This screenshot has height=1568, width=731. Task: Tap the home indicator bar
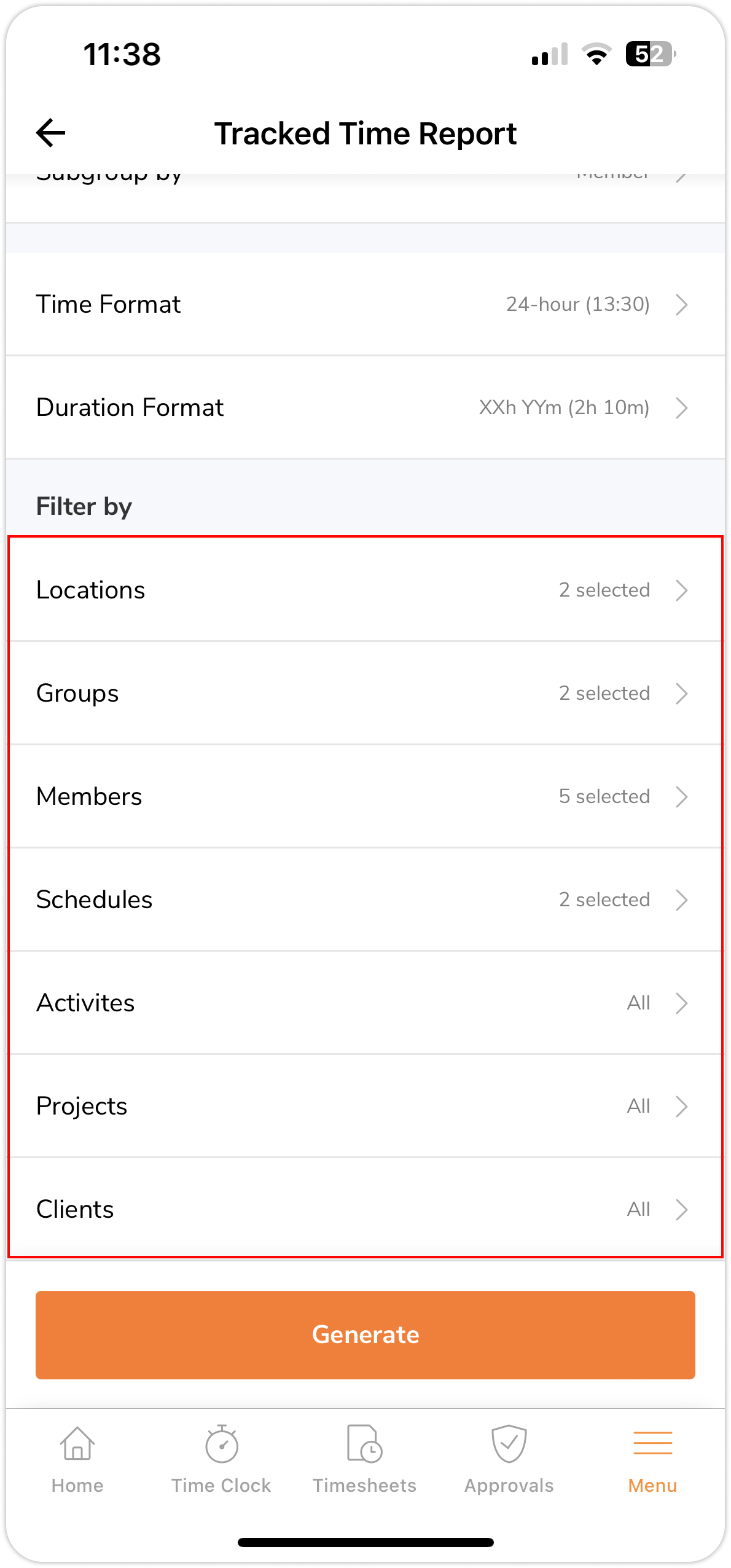pos(365,1541)
